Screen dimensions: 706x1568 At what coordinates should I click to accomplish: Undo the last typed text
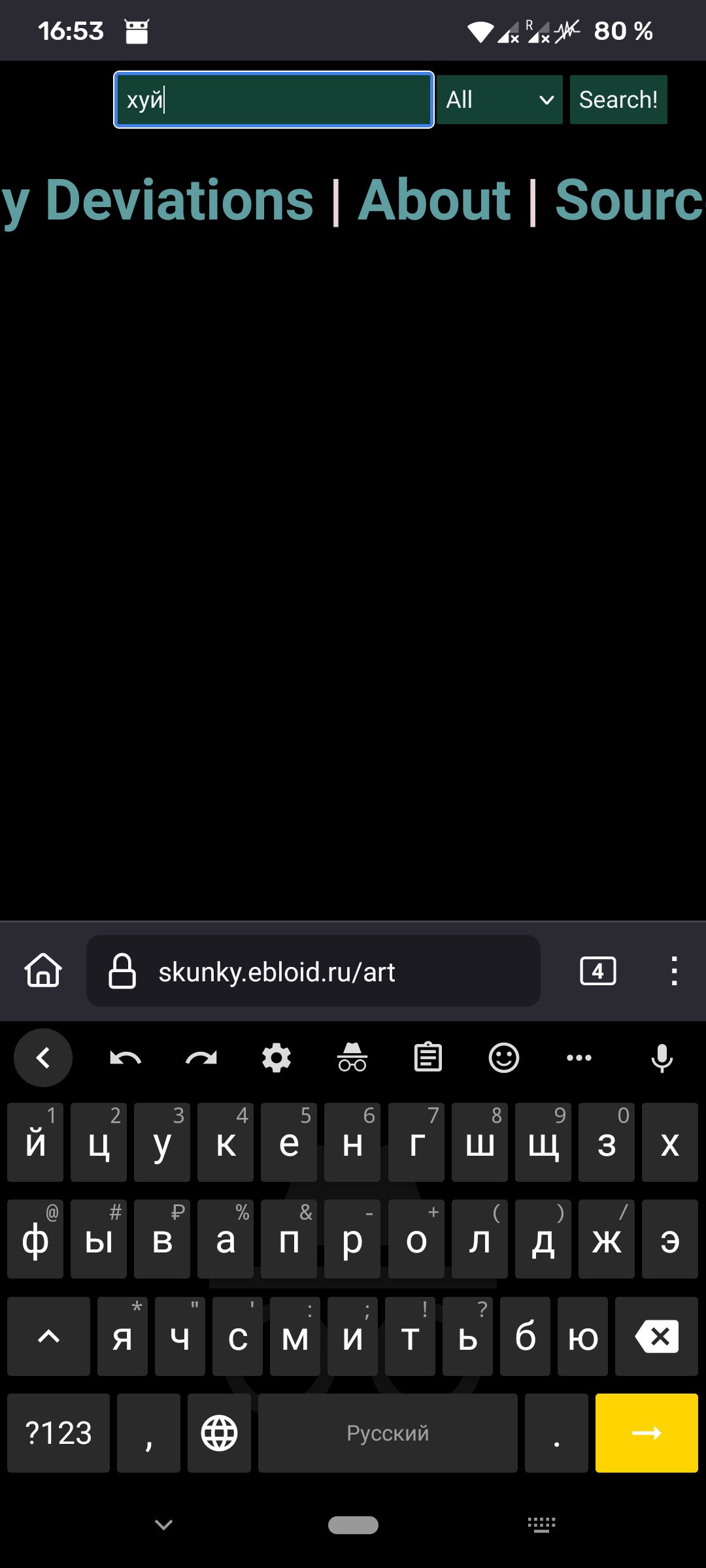pyautogui.click(x=126, y=1058)
